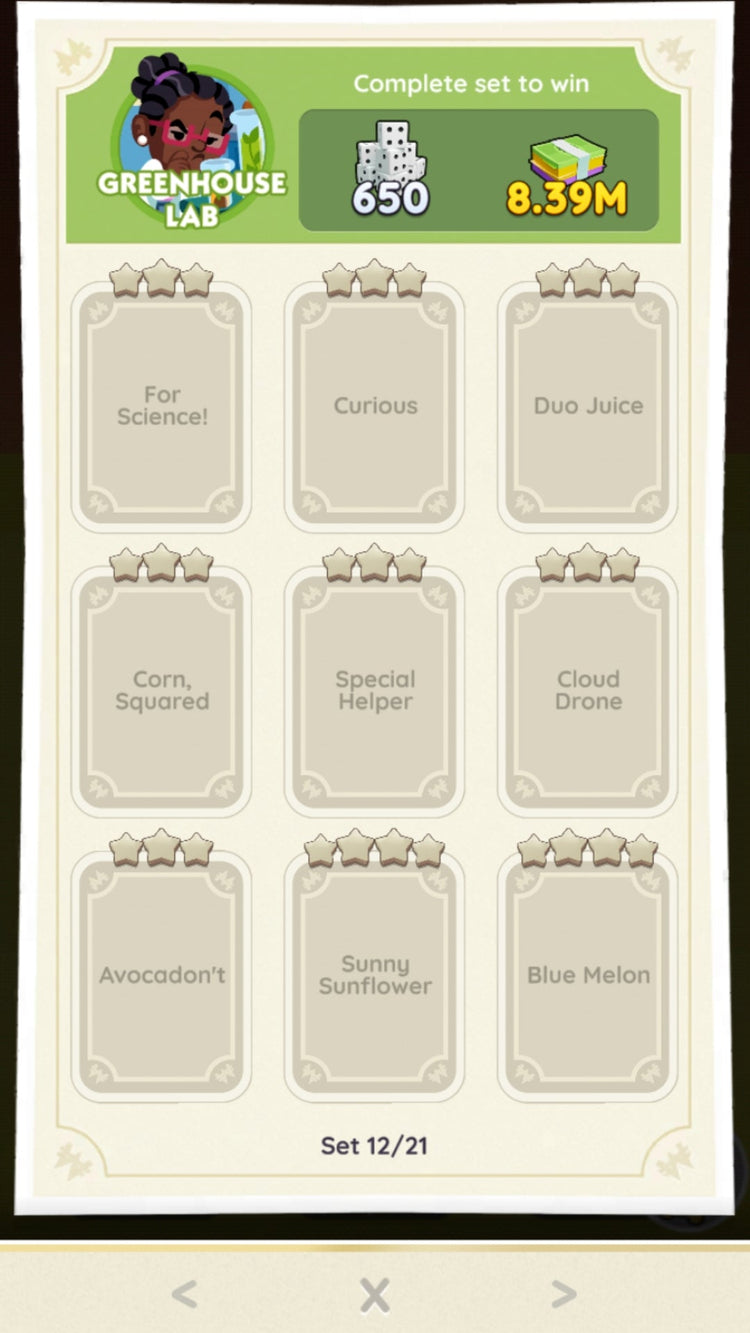Open the Curious sticker card

pos(374,406)
